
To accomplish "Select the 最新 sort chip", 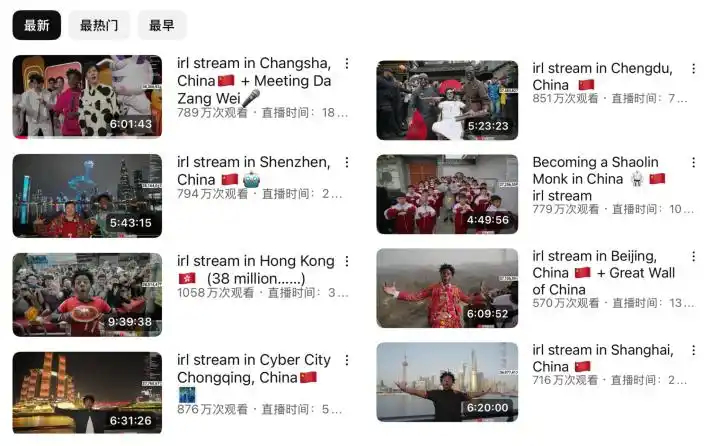I will pos(37,26).
